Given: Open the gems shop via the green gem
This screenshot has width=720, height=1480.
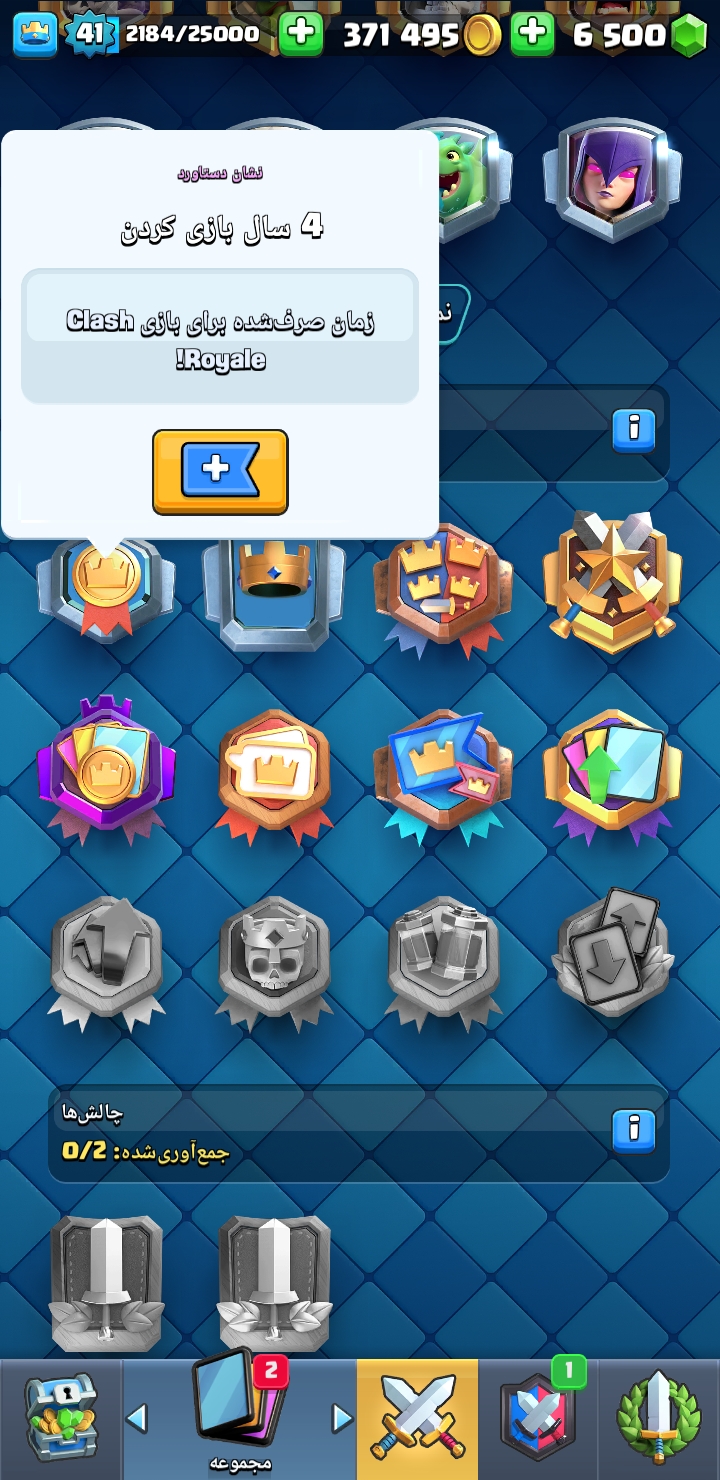Looking at the screenshot, I should (688, 36).
